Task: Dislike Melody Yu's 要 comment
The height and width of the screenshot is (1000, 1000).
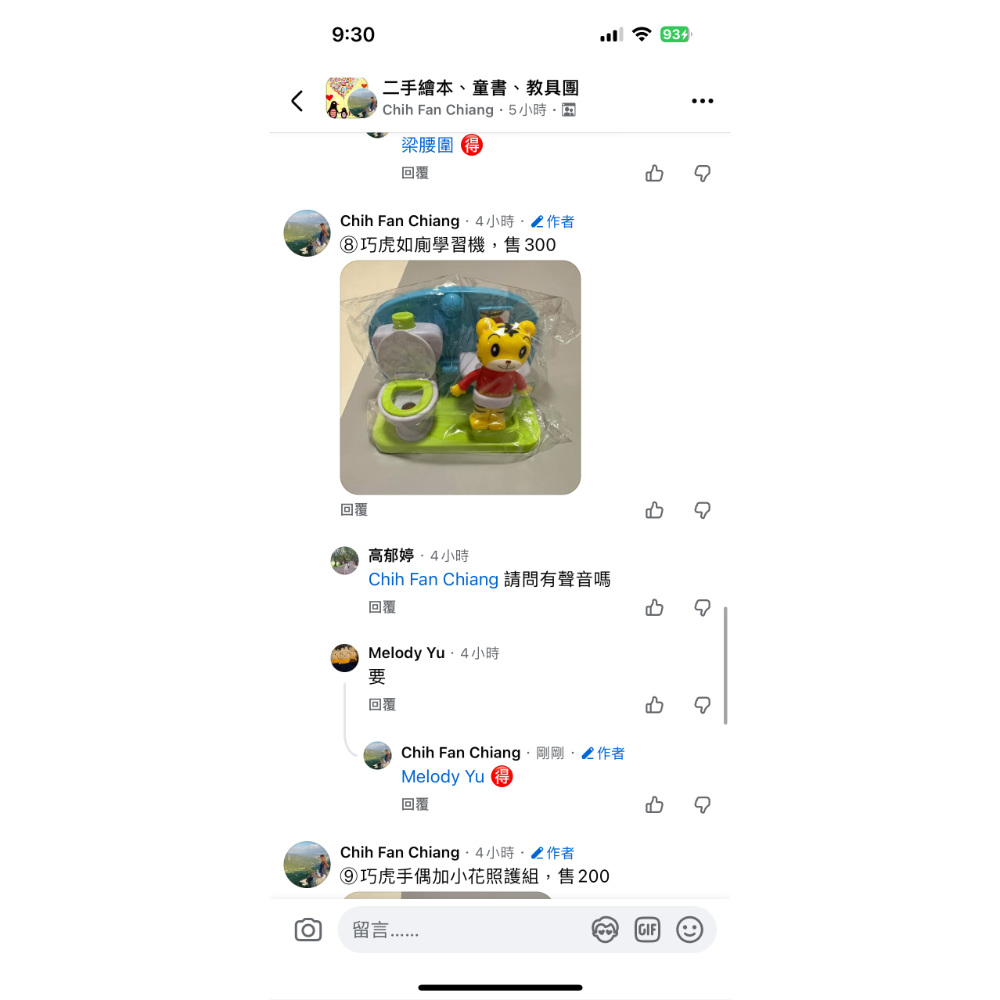Action: [702, 705]
